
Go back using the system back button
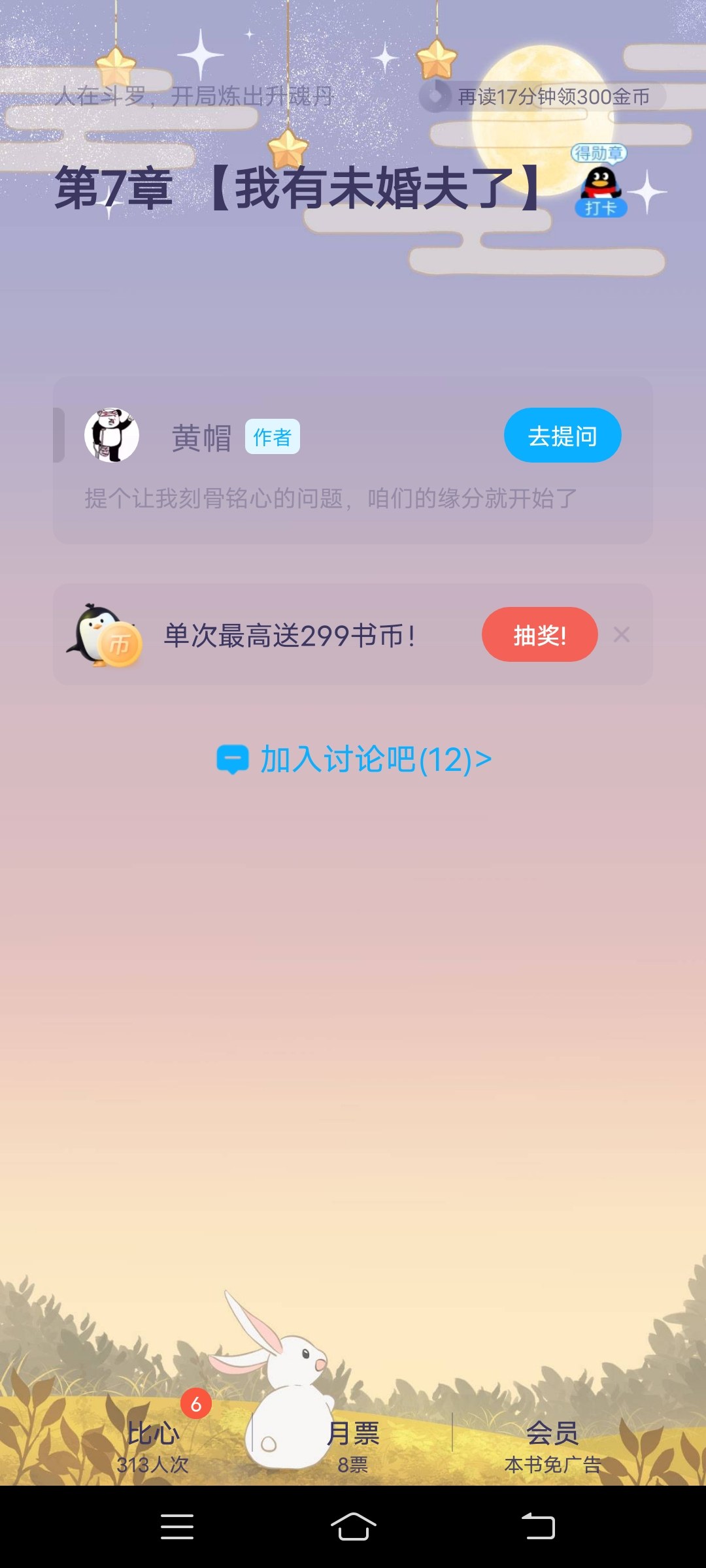coord(538,1526)
